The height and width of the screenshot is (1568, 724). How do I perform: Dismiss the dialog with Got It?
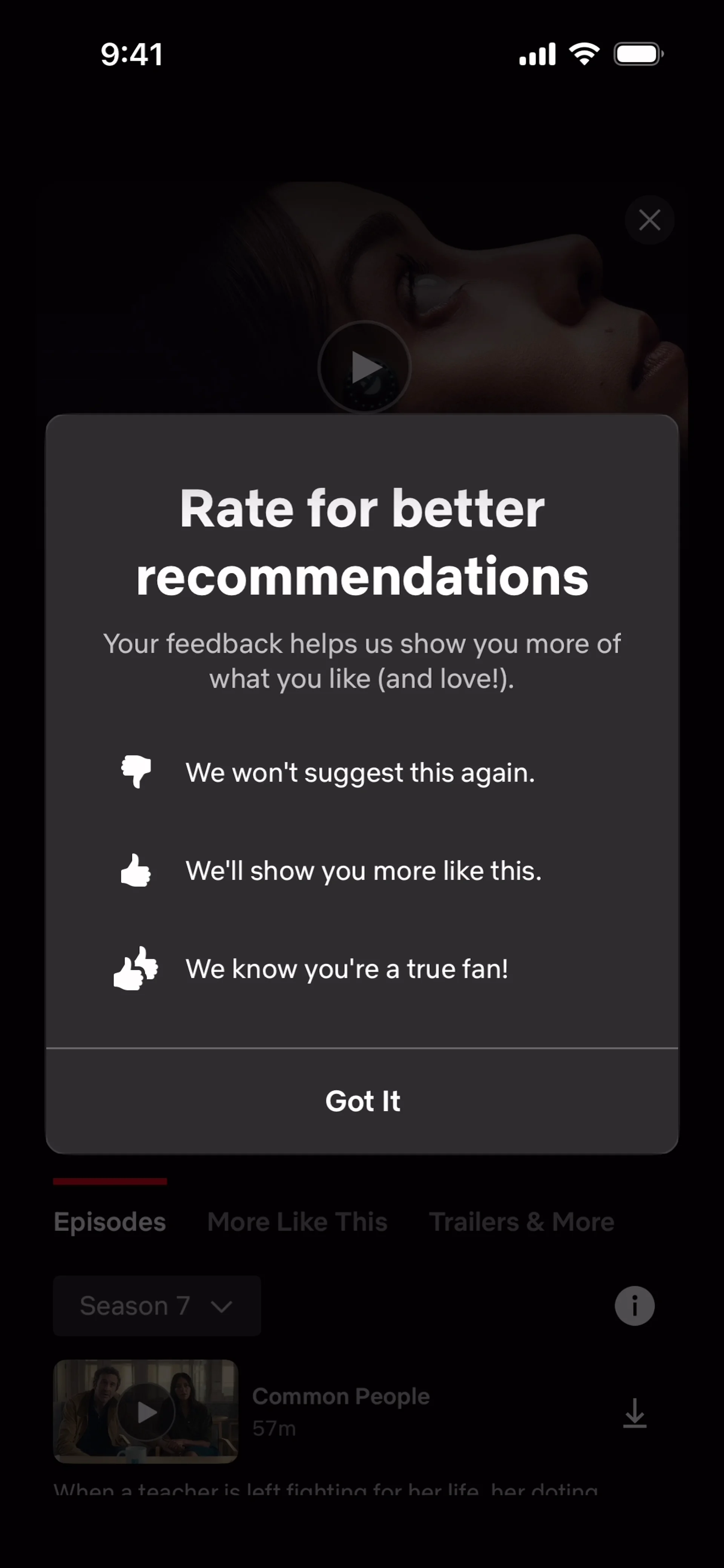[x=362, y=1101]
